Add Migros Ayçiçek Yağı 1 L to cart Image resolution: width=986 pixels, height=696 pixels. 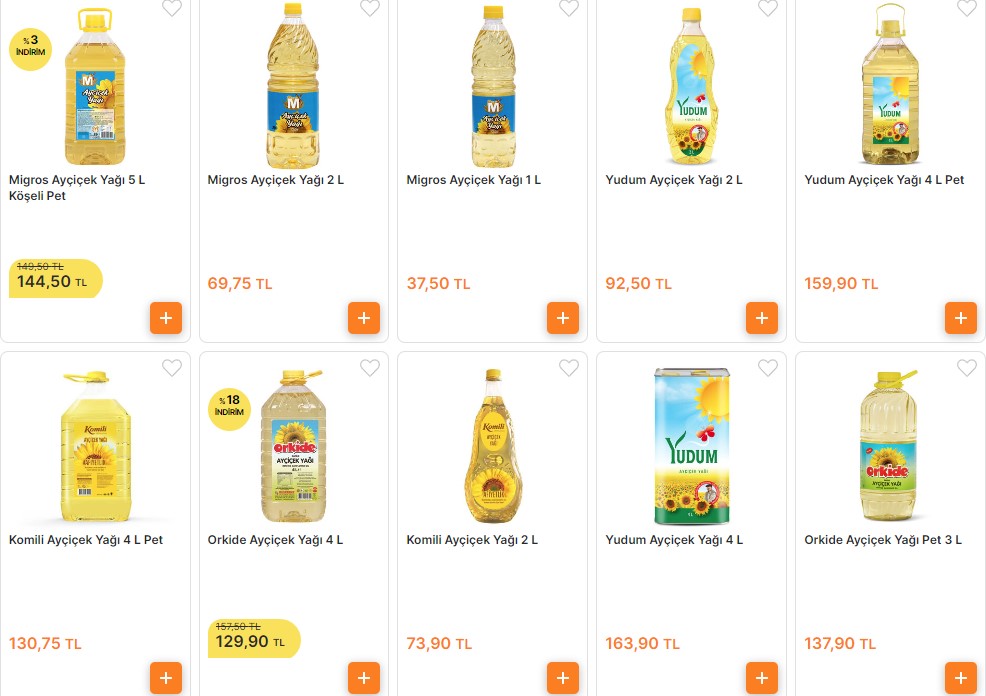point(563,318)
